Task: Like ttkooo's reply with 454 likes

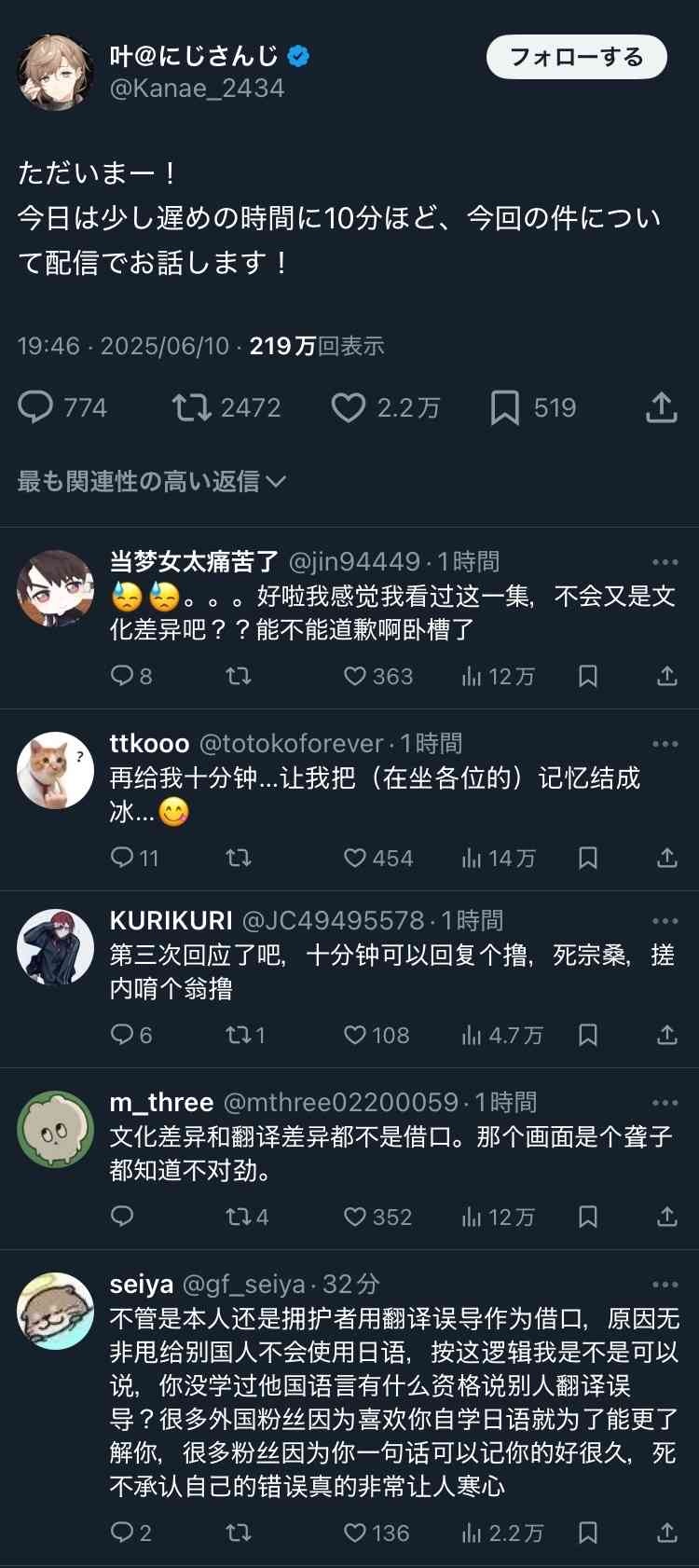Action: tap(355, 858)
